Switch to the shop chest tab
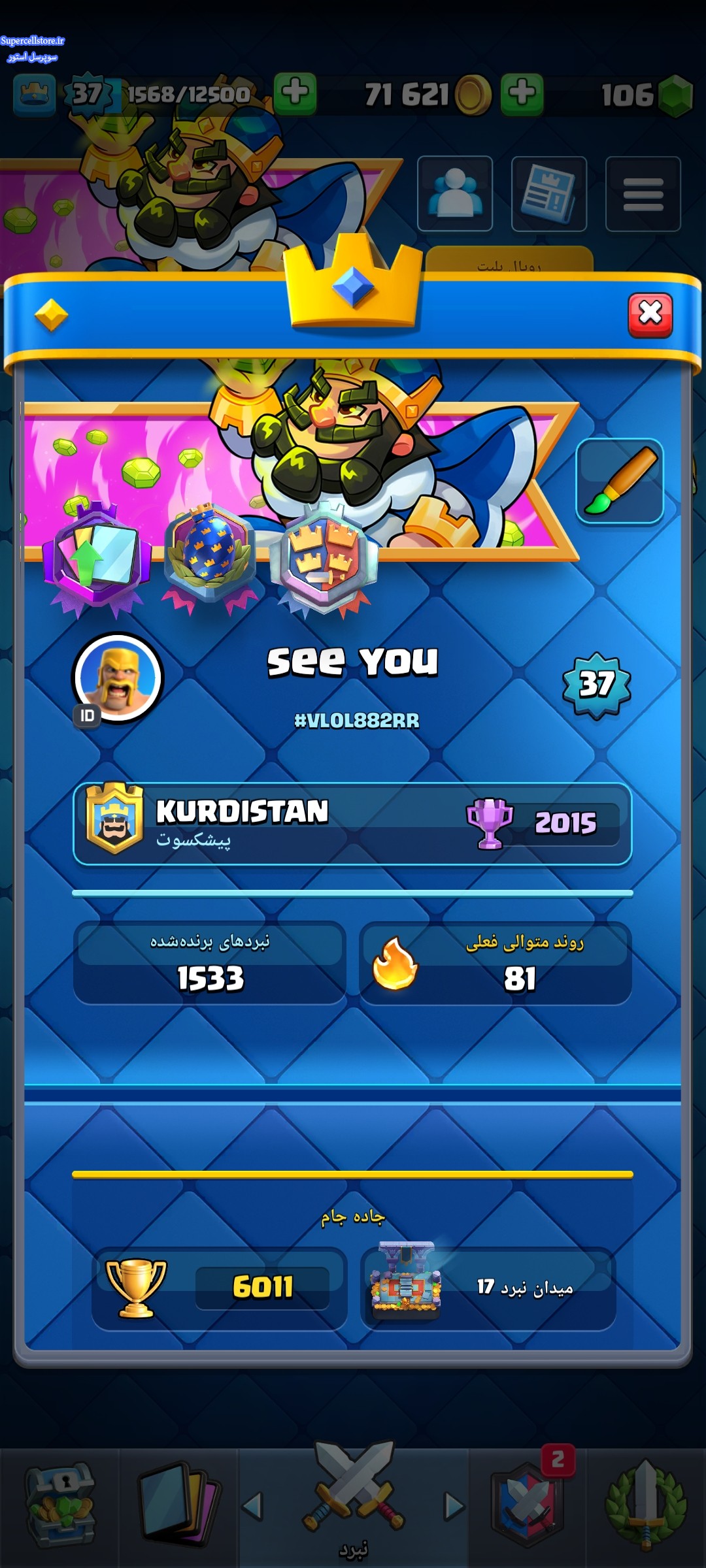 (x=60, y=1506)
